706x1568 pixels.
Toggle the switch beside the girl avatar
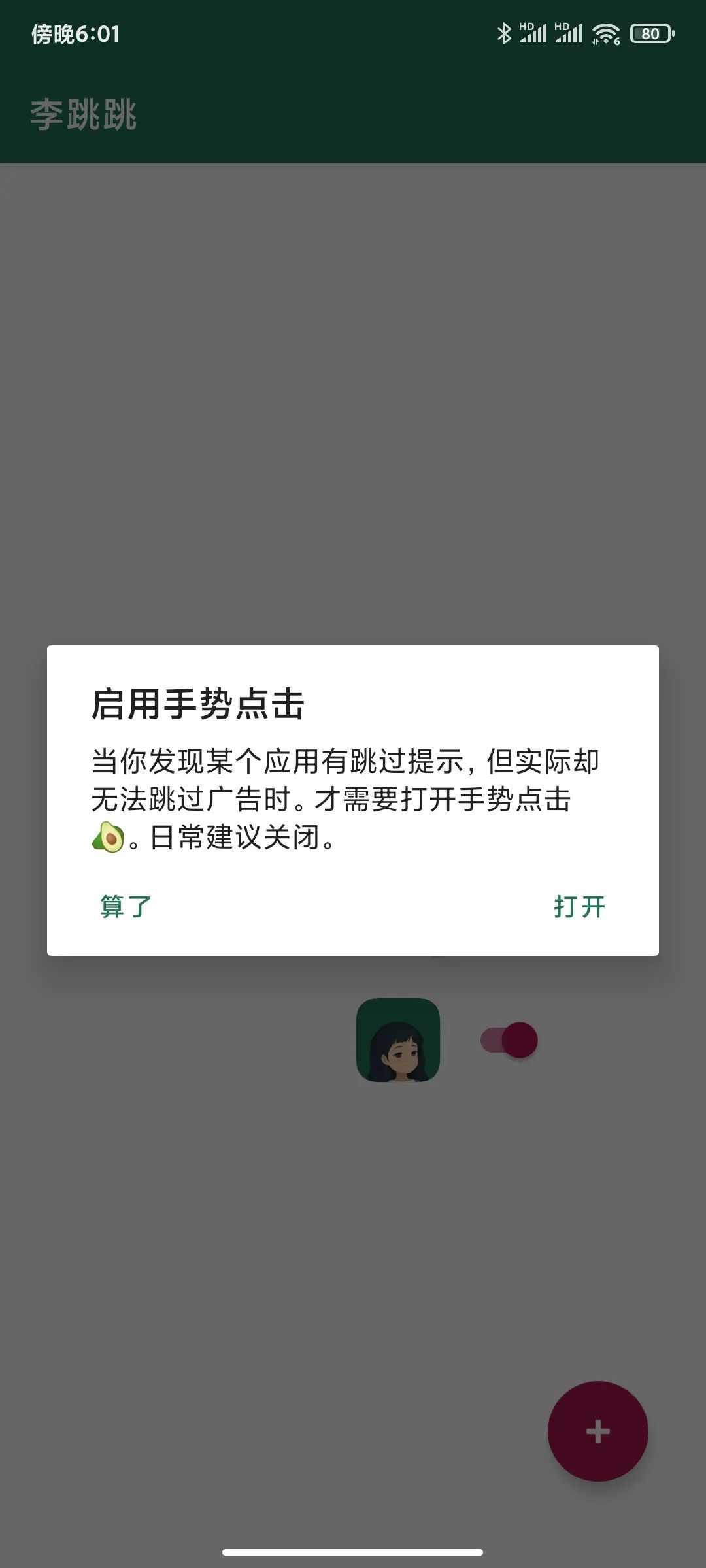pos(509,1040)
